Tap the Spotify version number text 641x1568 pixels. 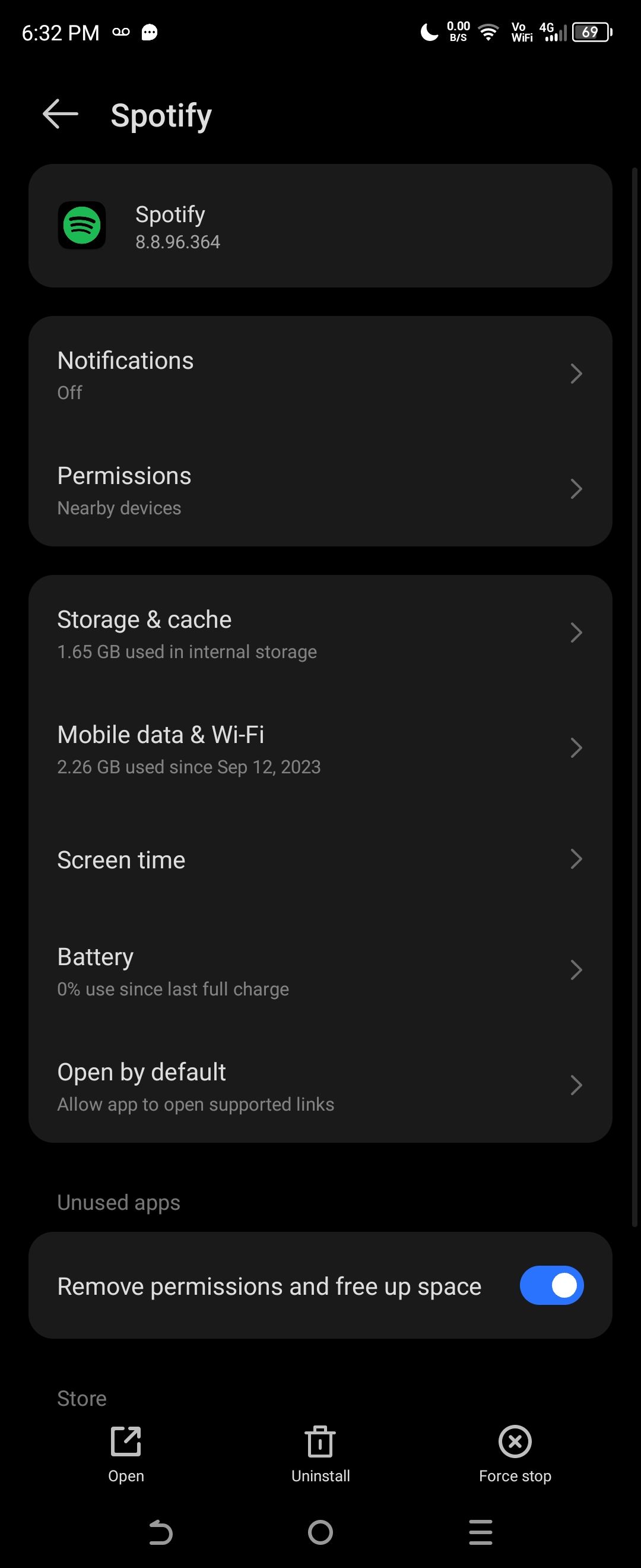(x=177, y=242)
